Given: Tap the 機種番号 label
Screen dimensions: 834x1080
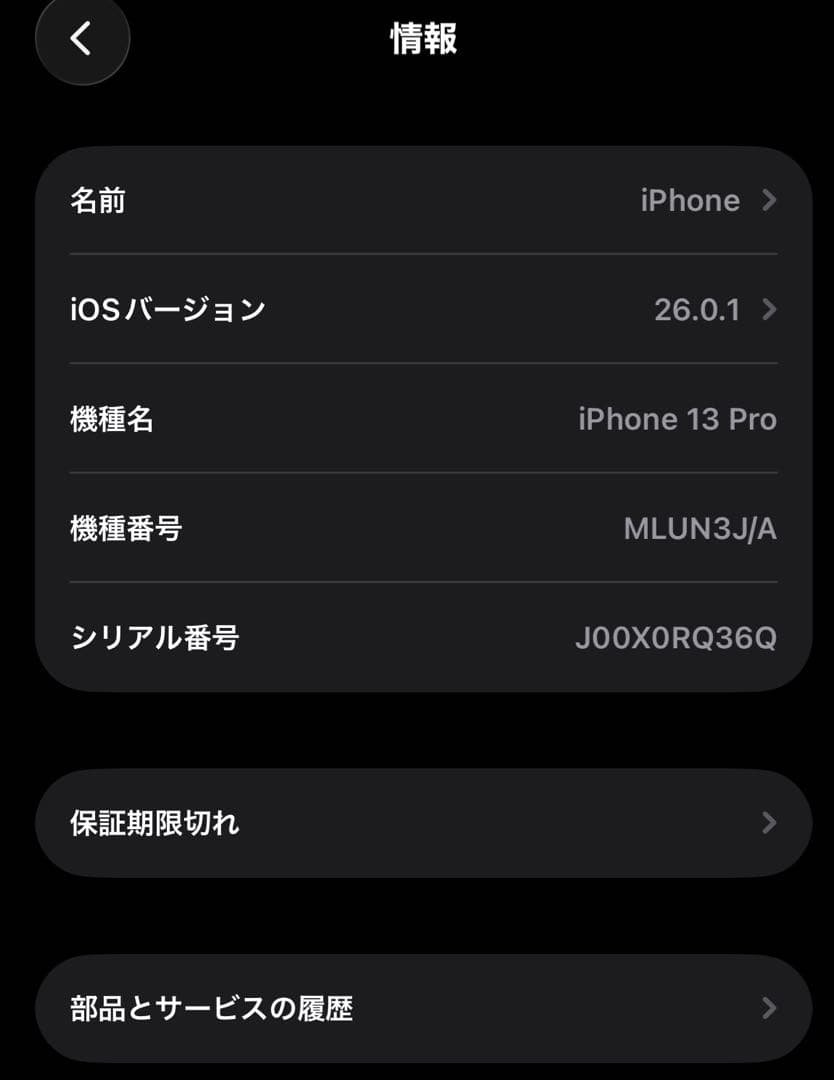Looking at the screenshot, I should click(x=125, y=529).
